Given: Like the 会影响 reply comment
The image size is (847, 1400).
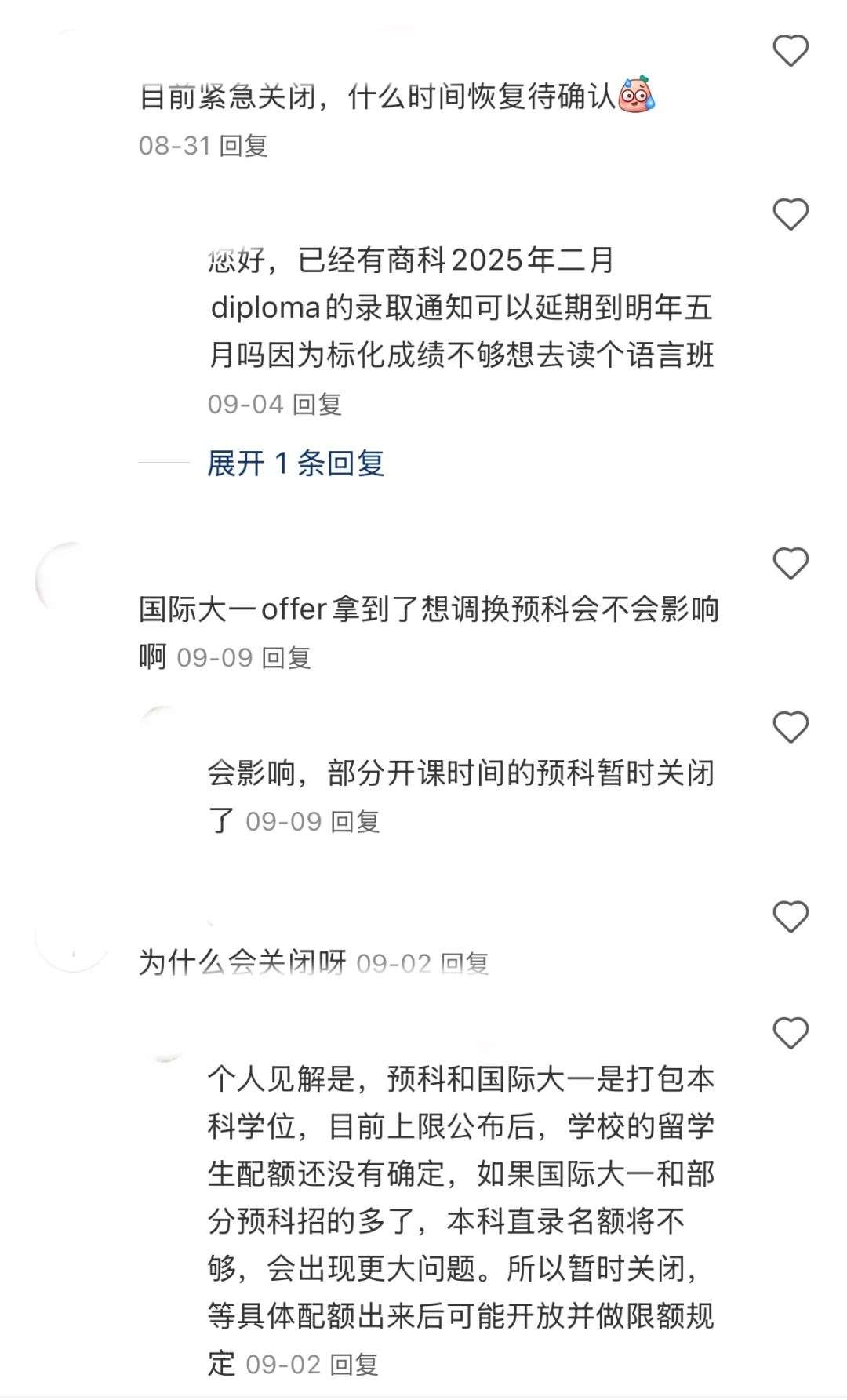Looking at the screenshot, I should coord(791,727).
